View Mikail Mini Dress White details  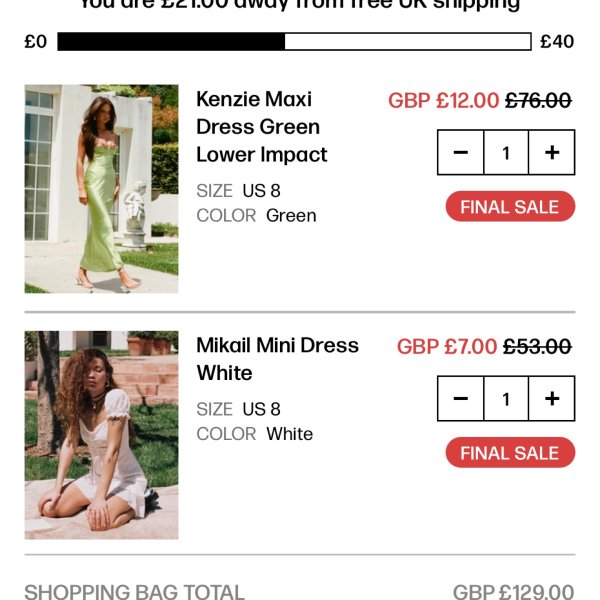(x=277, y=359)
